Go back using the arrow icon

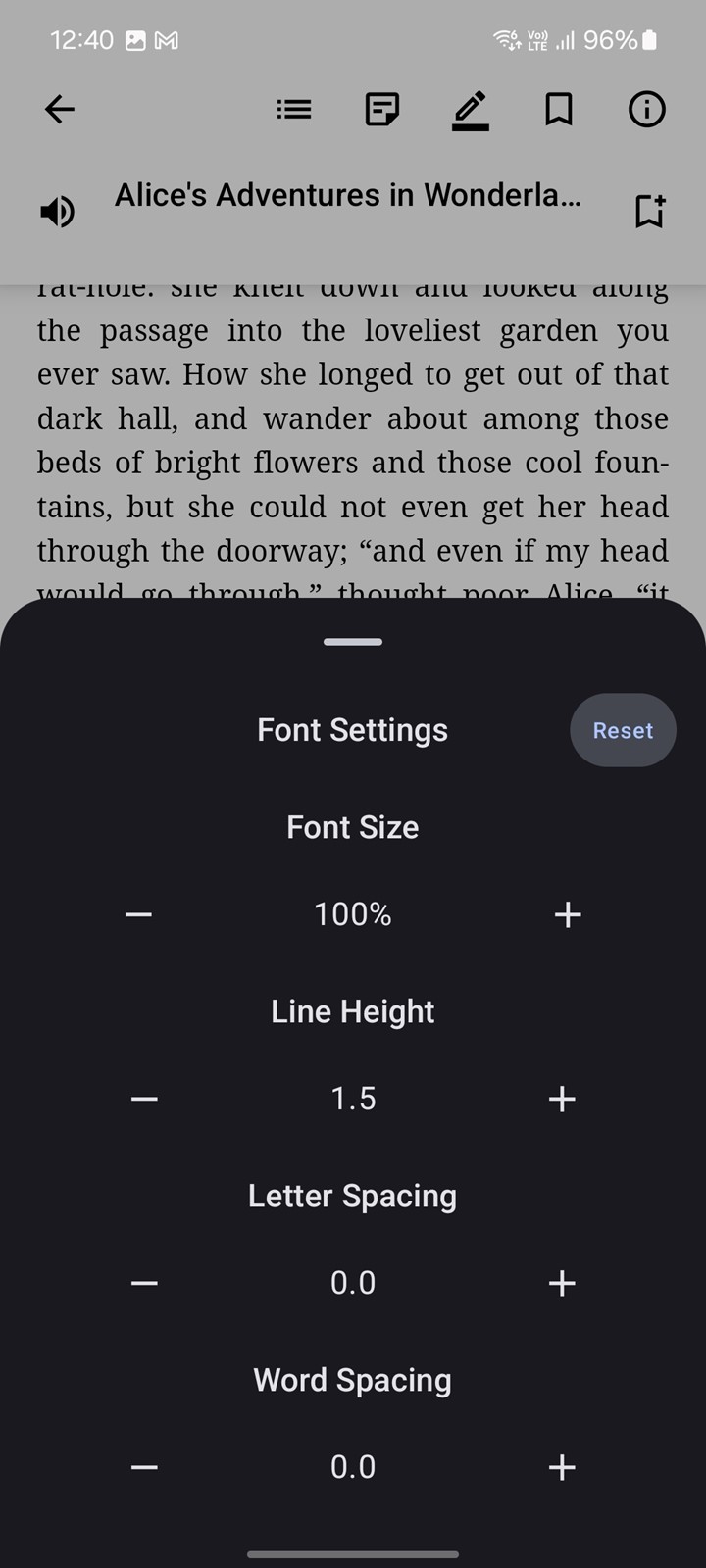(60, 109)
